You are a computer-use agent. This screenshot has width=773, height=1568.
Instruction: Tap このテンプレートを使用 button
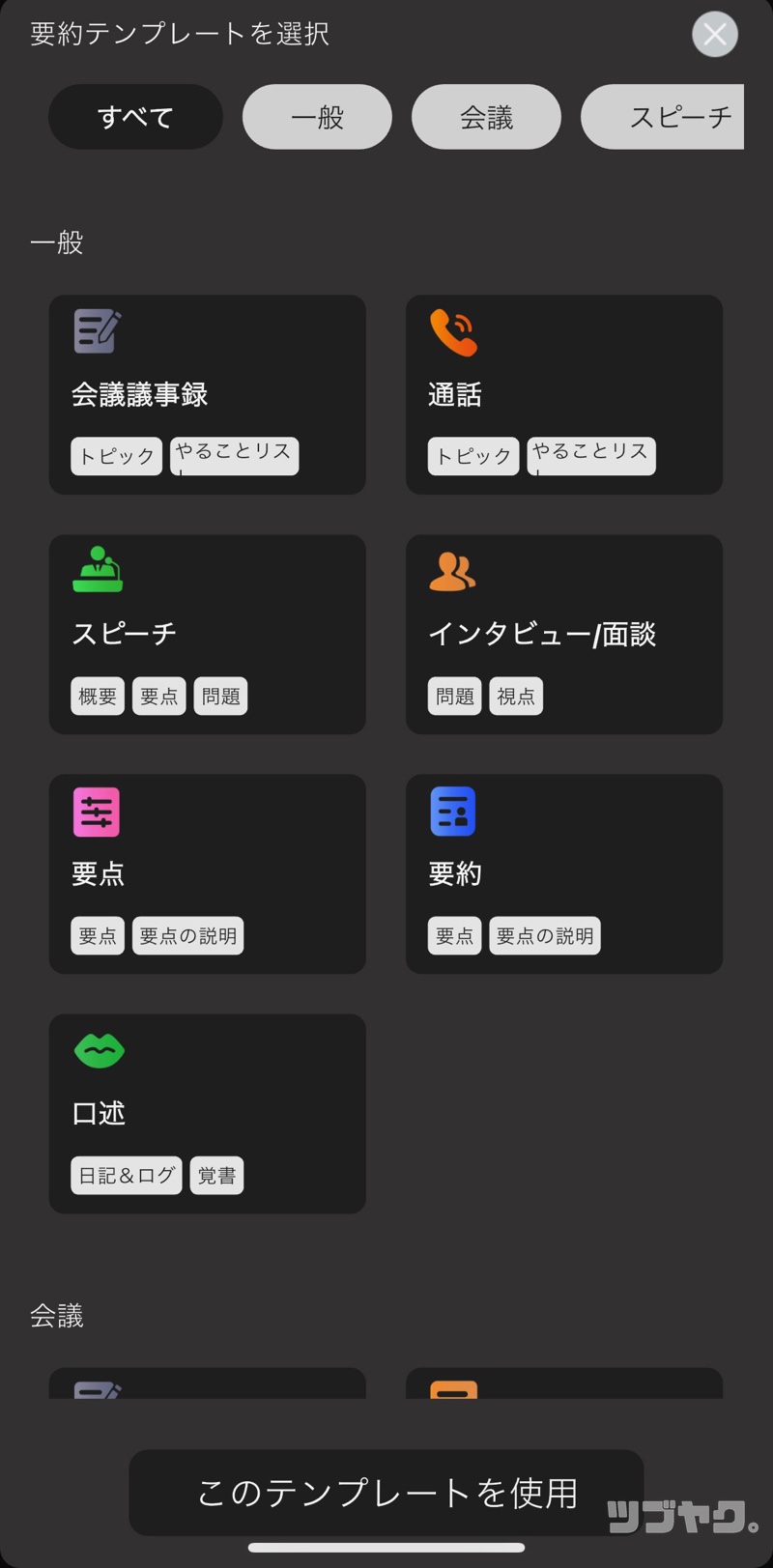386,1493
